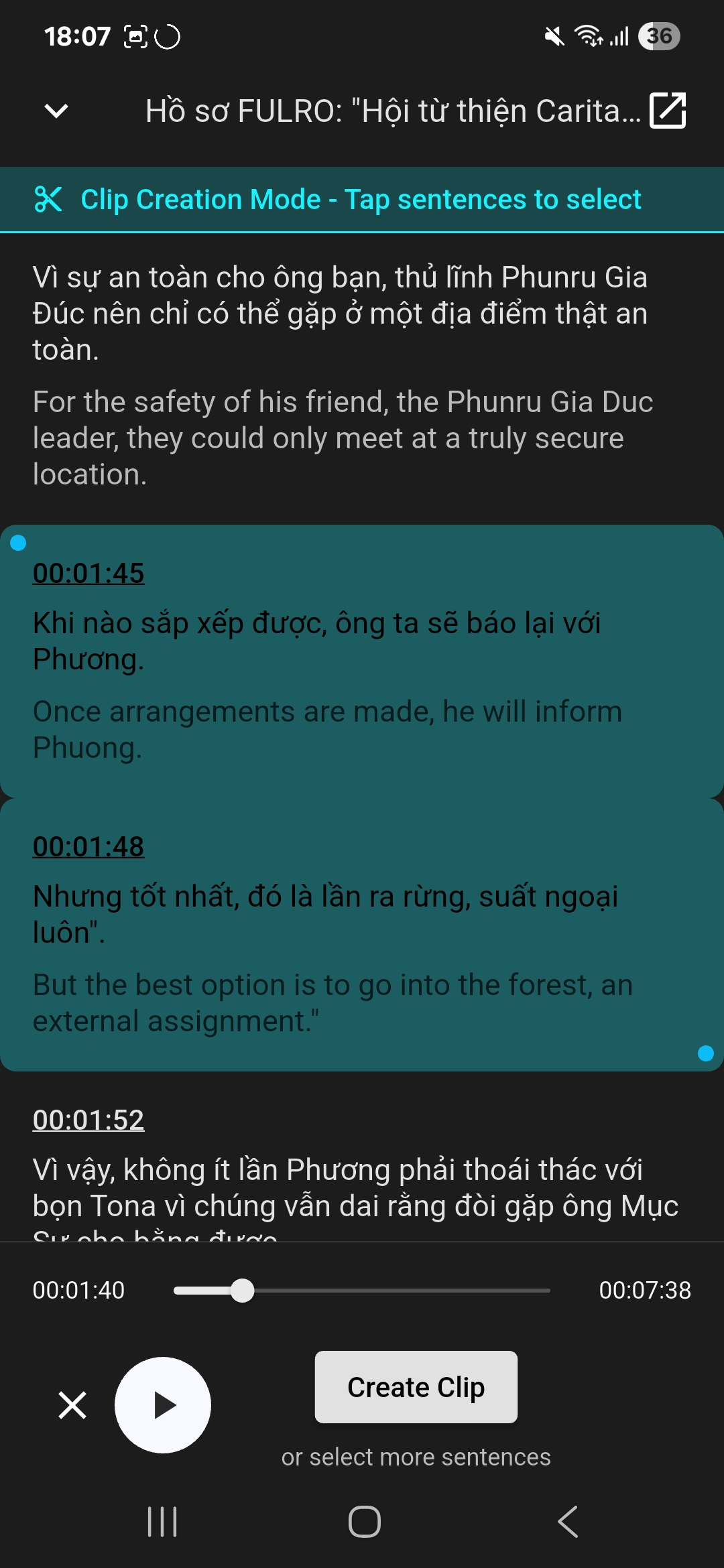Exit clip creation mode with the X

[72, 1405]
